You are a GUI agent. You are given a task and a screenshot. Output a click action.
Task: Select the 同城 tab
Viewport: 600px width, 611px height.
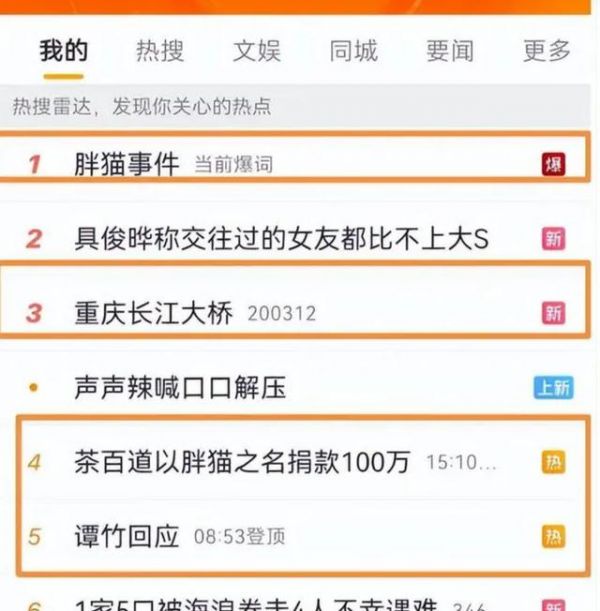pyautogui.click(x=354, y=51)
